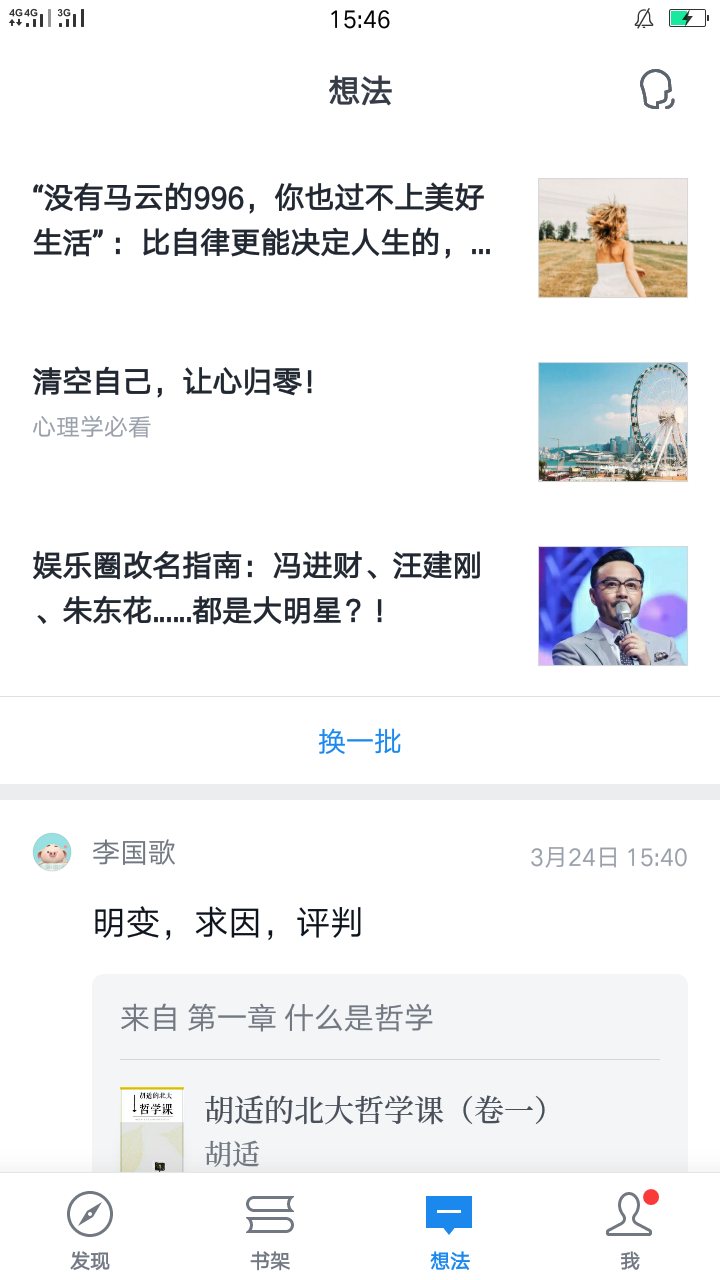720x1280 pixels.
Task: View 李国歌's profile avatar
Action: (52, 852)
